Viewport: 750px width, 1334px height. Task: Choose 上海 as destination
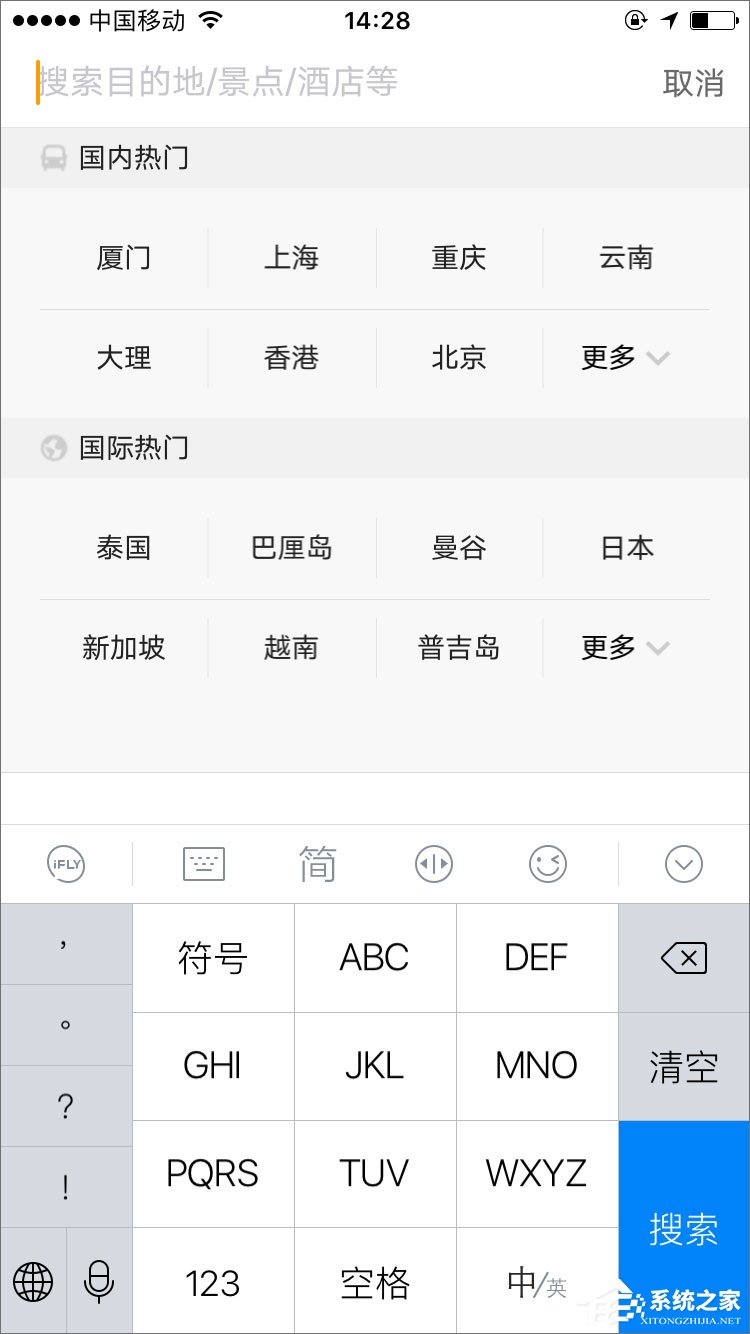pos(291,258)
